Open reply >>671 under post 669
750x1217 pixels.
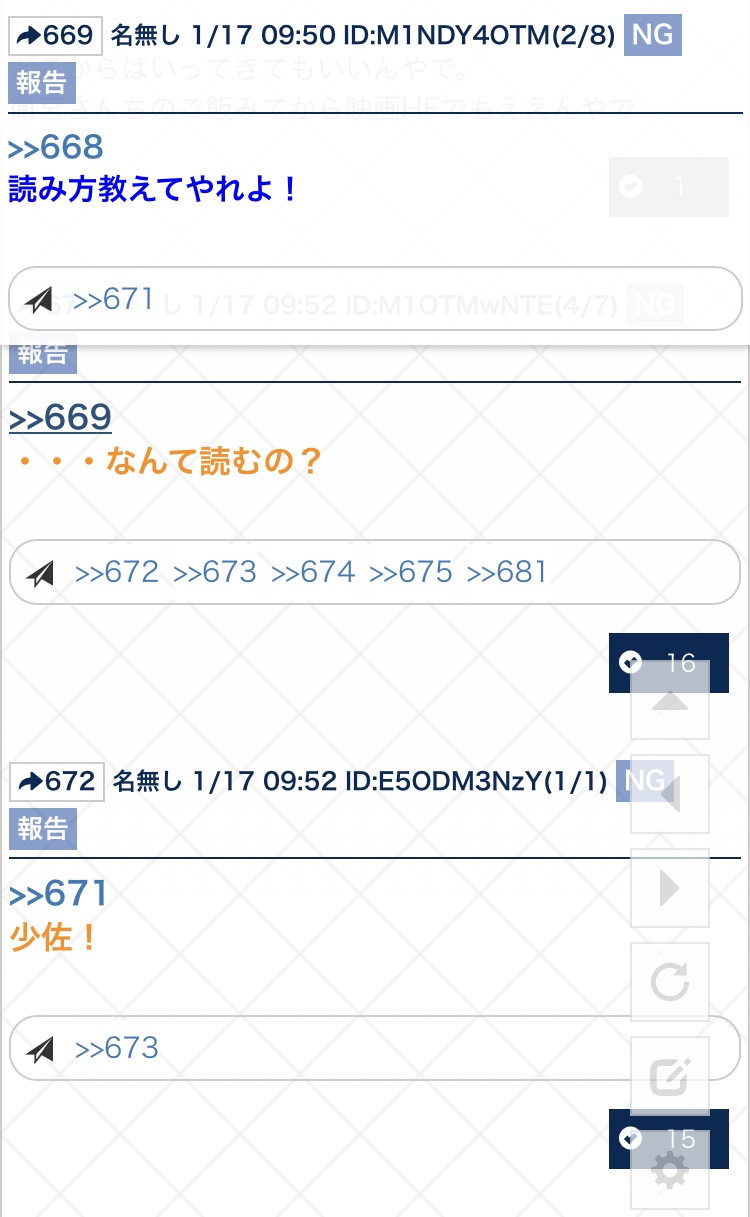click(113, 298)
